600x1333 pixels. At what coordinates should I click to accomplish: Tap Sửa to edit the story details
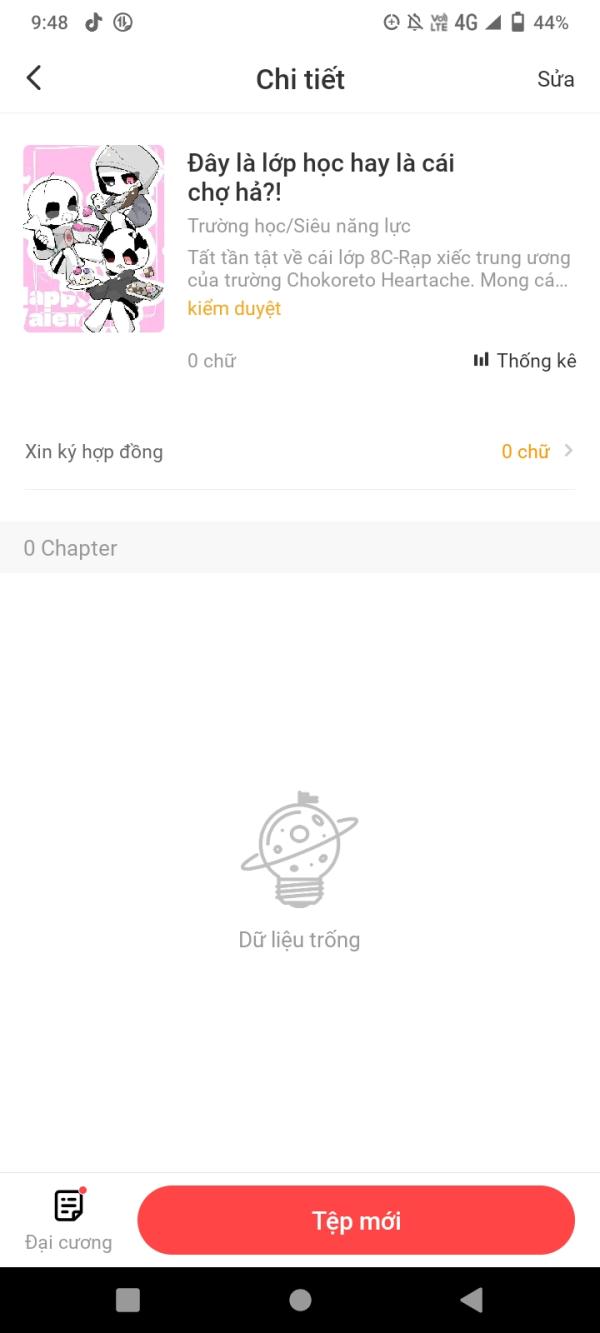coord(555,79)
